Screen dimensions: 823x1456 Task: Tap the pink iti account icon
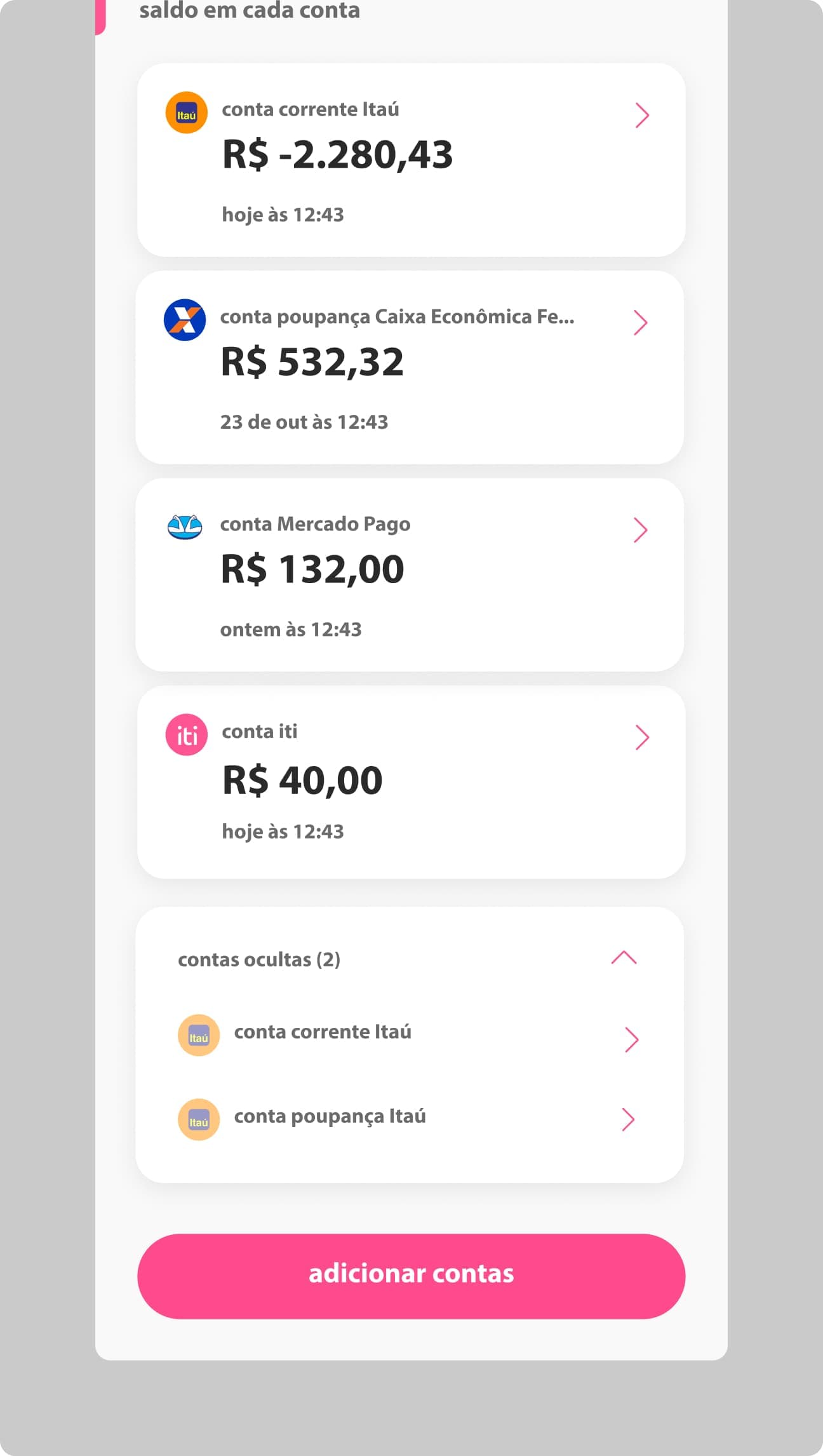(x=187, y=734)
